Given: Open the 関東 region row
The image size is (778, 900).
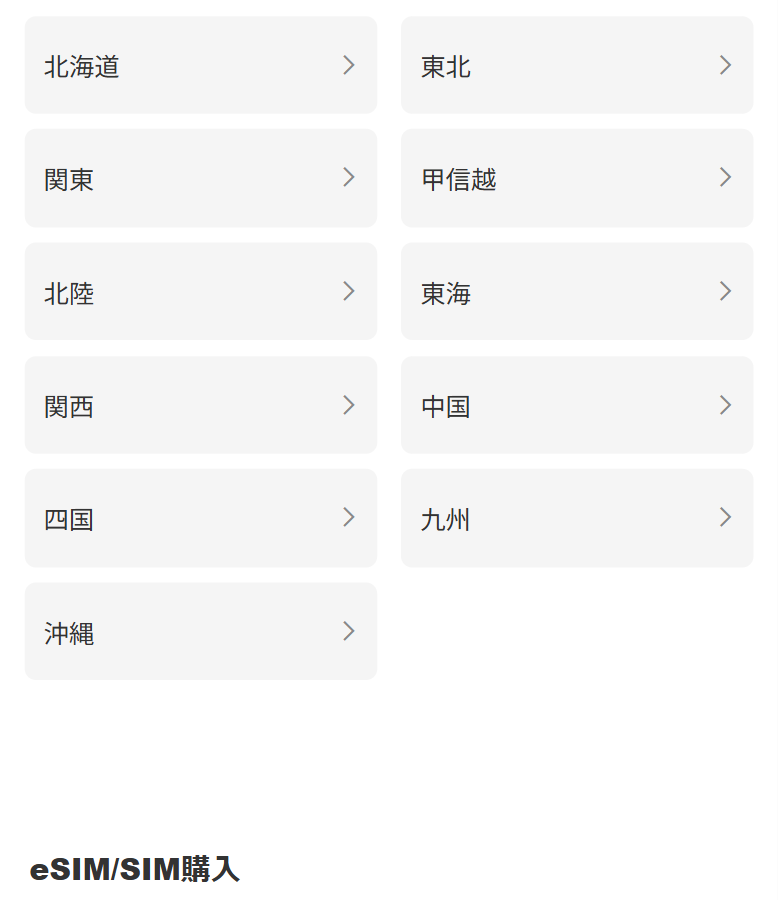Looking at the screenshot, I should (x=200, y=179).
